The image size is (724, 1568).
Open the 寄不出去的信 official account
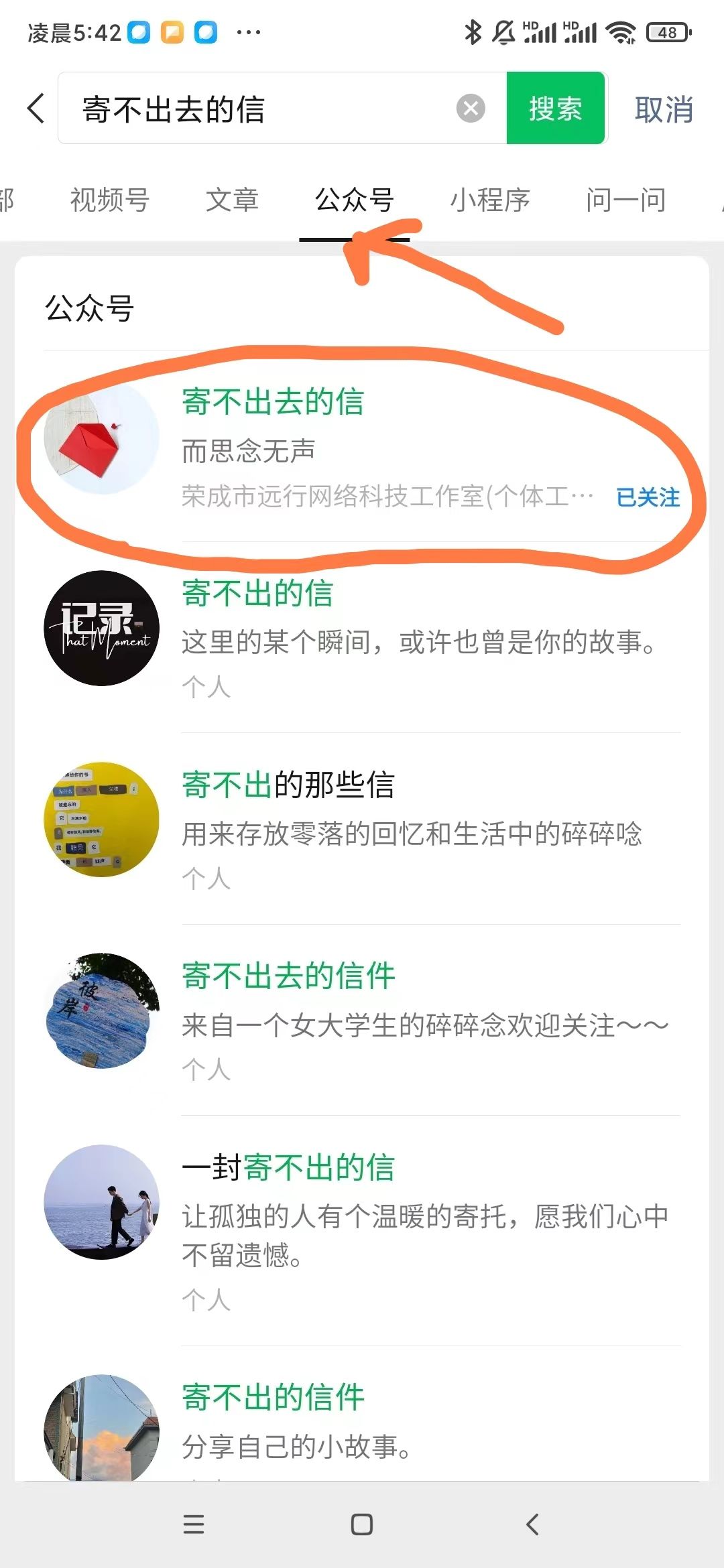(x=362, y=446)
